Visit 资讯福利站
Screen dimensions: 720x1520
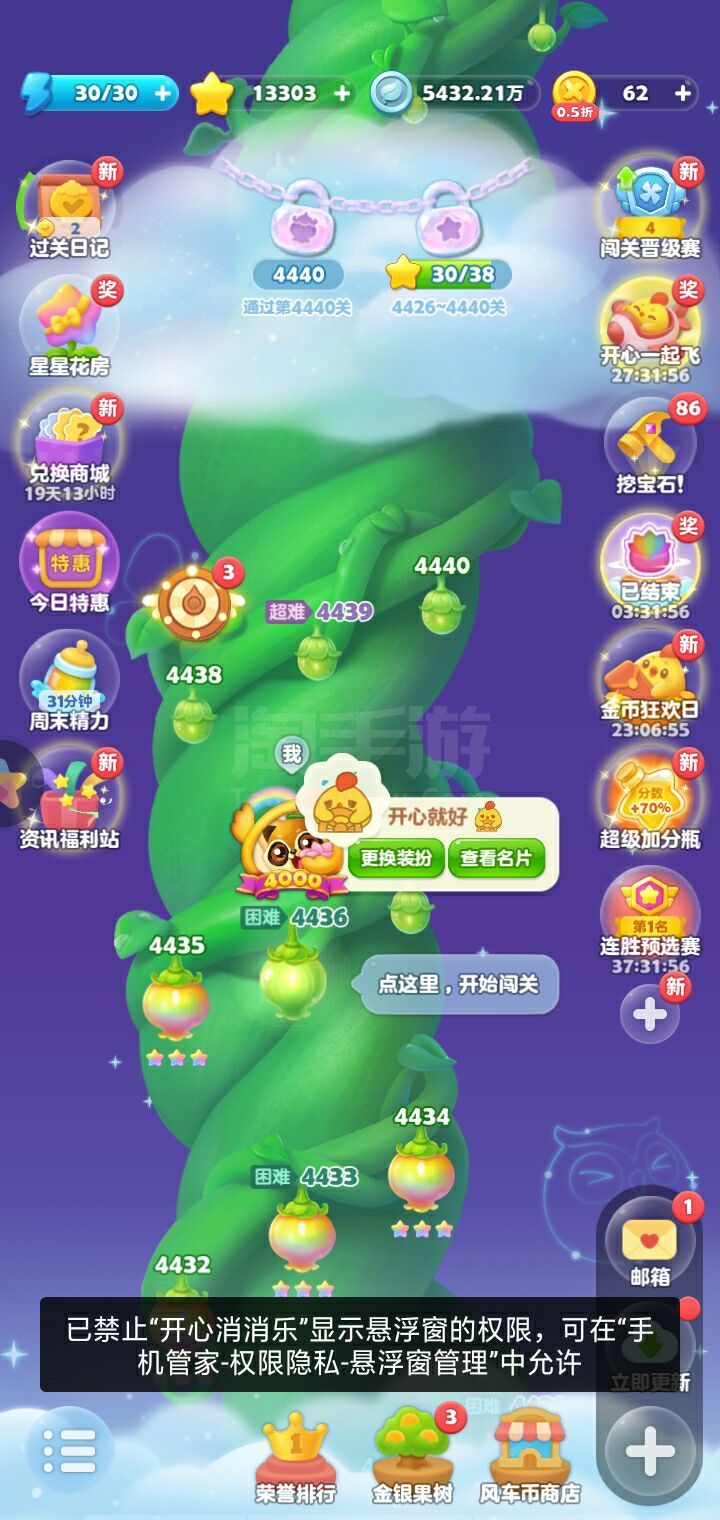pyautogui.click(x=68, y=802)
